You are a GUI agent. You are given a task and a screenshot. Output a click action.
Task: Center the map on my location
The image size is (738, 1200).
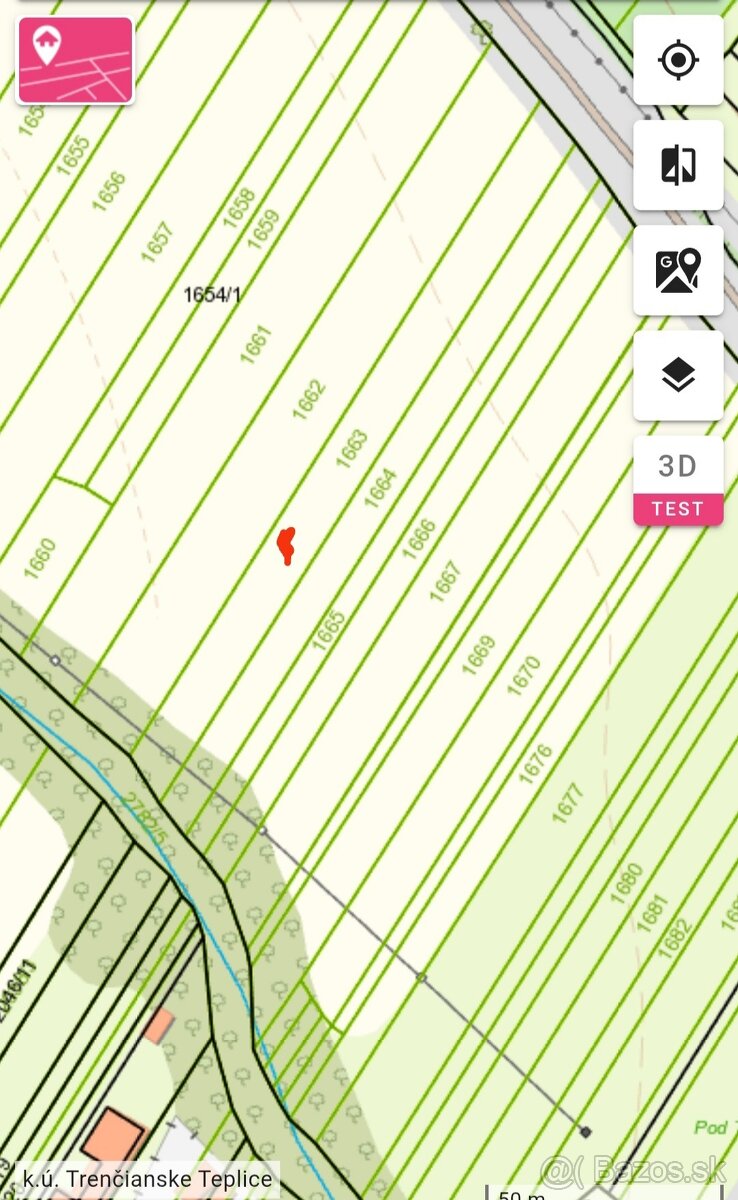click(678, 60)
